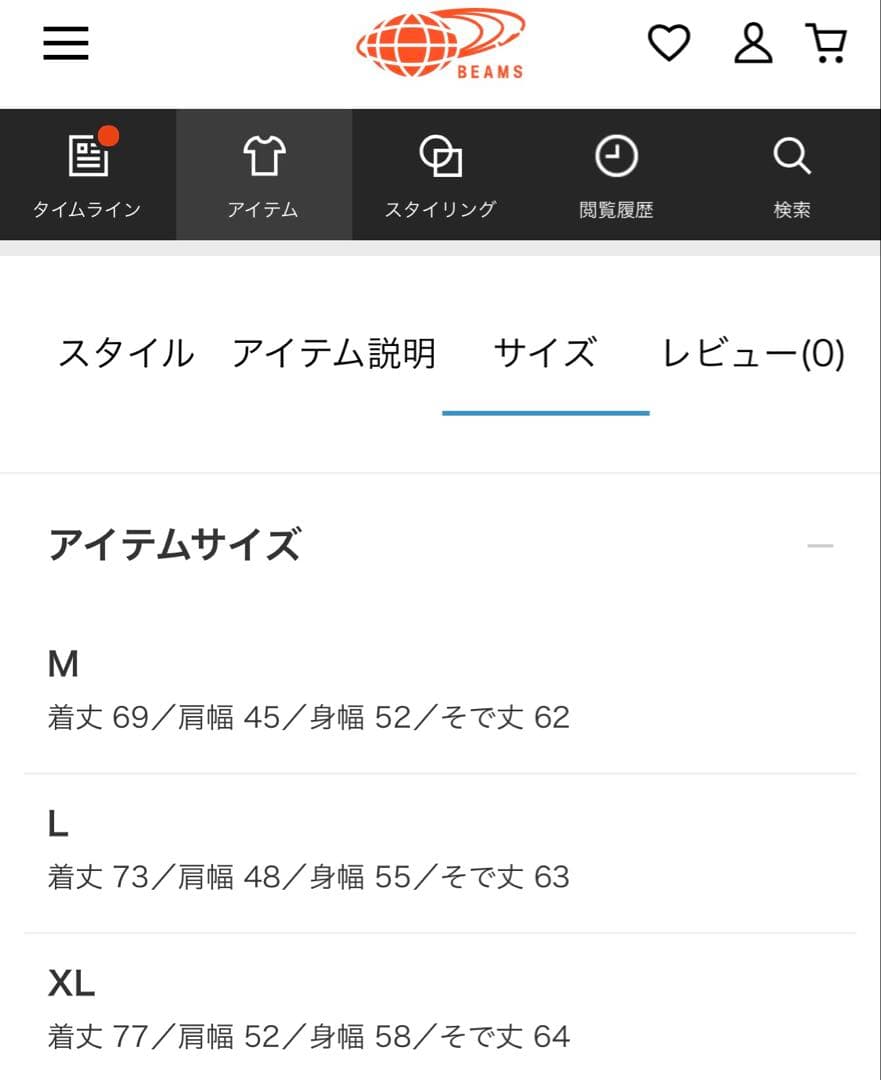This screenshot has width=881, height=1080.
Task: Select the サイズ tab
Action: tap(546, 353)
